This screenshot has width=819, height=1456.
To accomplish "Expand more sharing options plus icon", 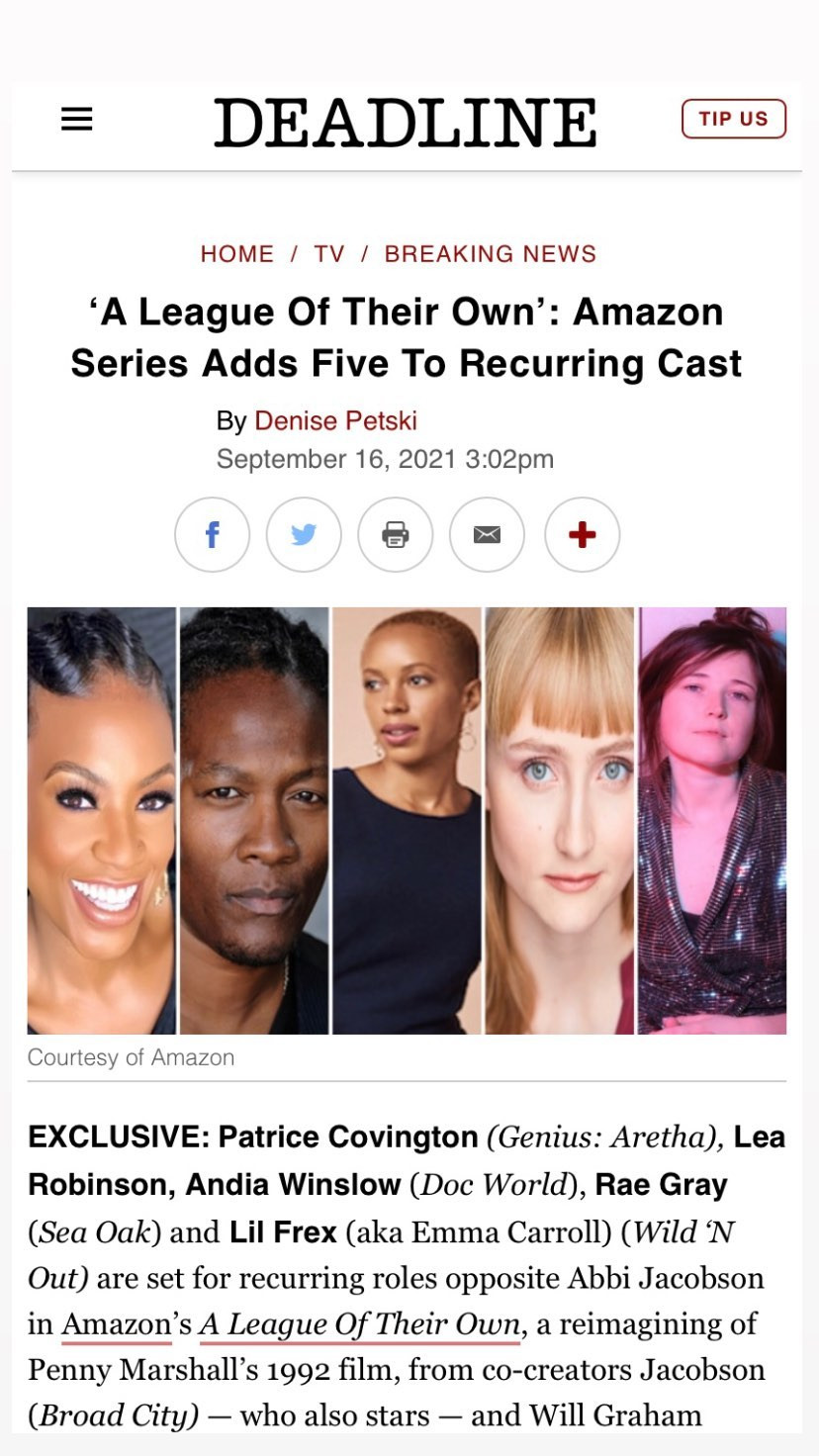I will pyautogui.click(x=583, y=535).
